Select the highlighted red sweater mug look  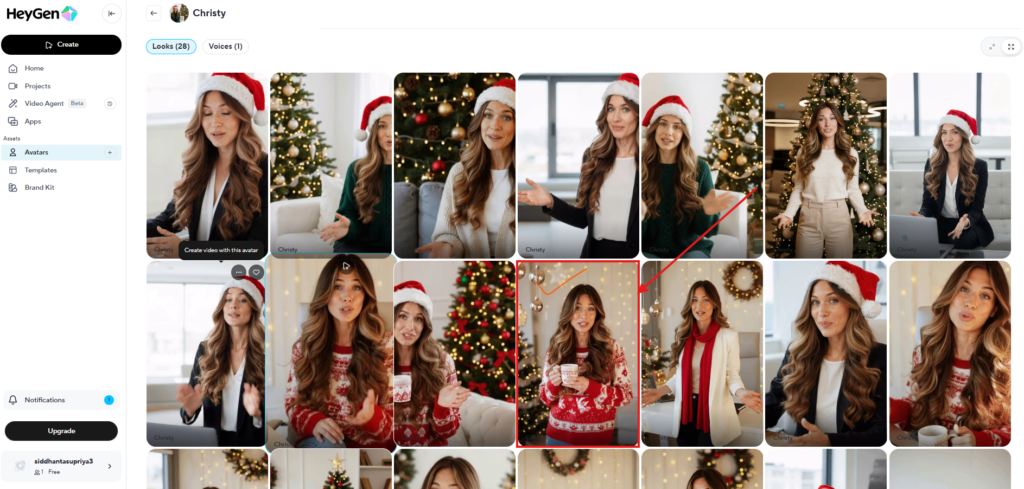tap(577, 354)
